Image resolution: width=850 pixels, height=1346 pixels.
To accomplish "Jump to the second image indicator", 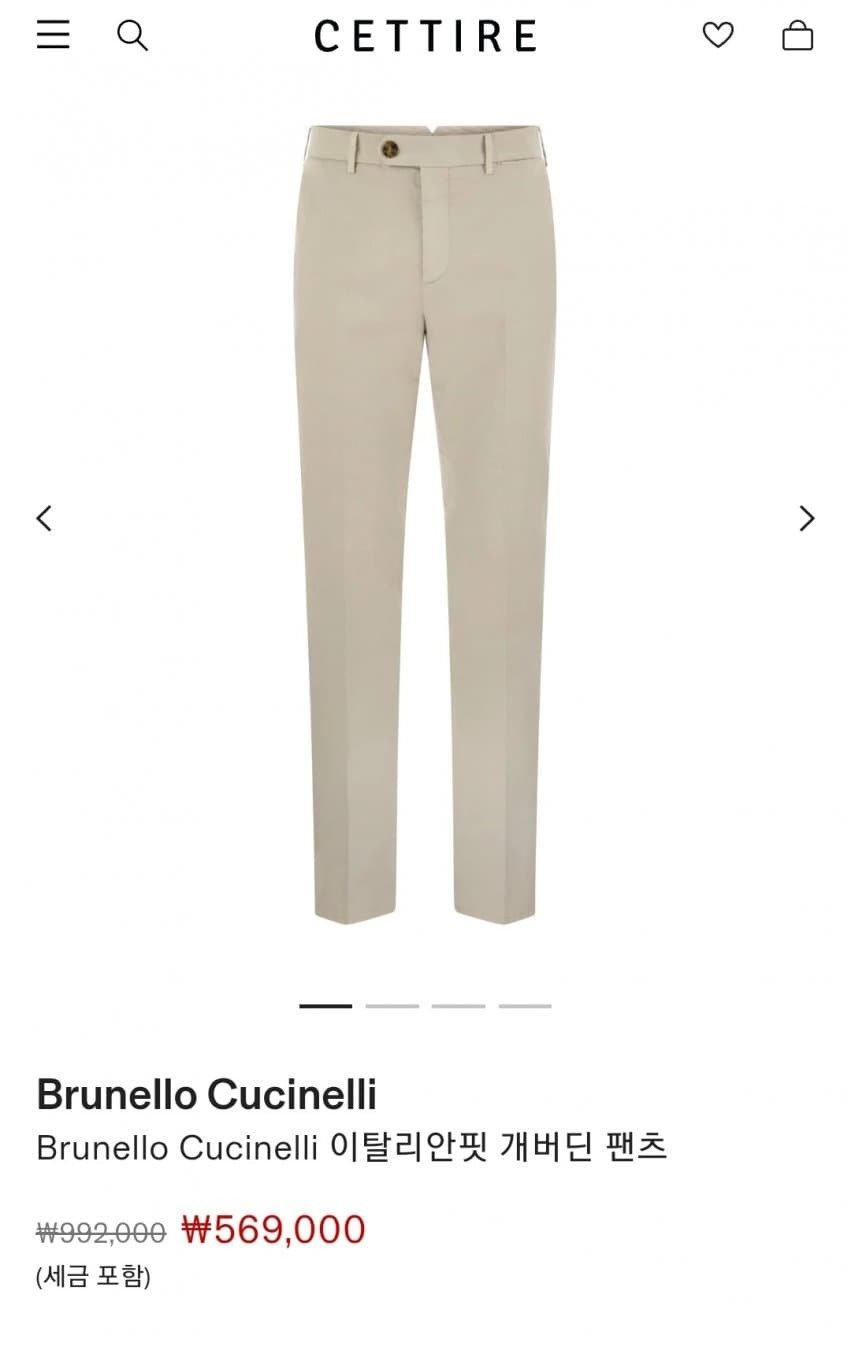I will (x=392, y=1006).
